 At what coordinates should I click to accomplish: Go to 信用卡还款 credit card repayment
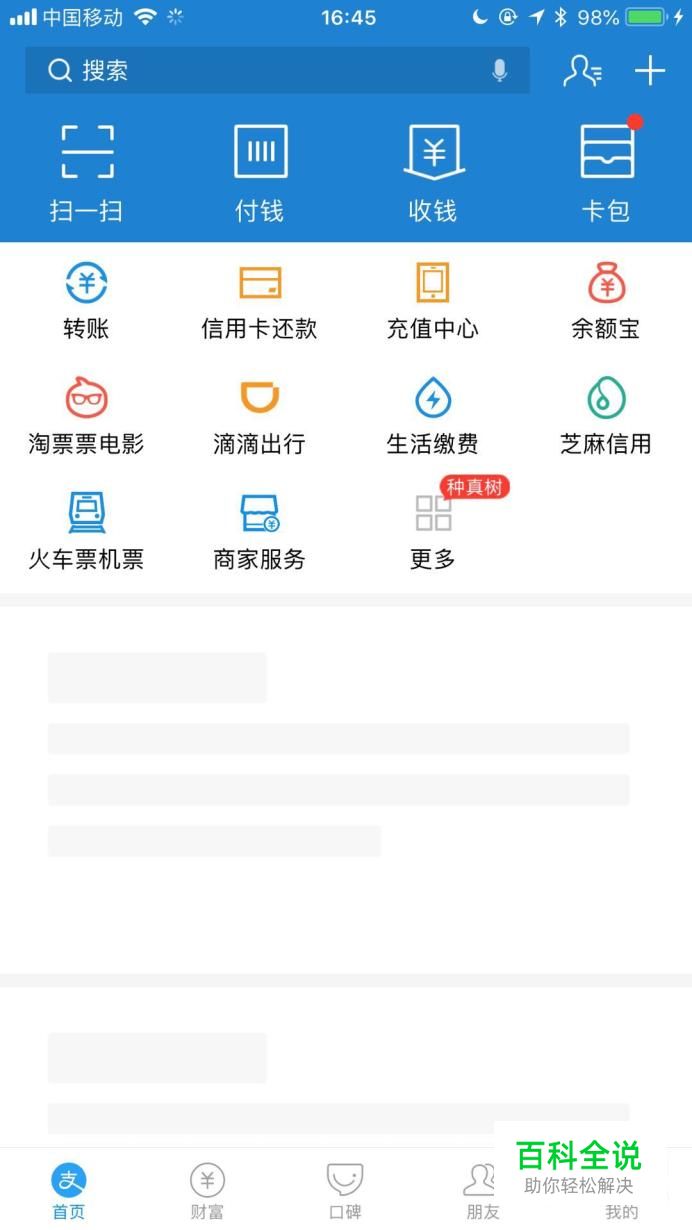[260, 300]
